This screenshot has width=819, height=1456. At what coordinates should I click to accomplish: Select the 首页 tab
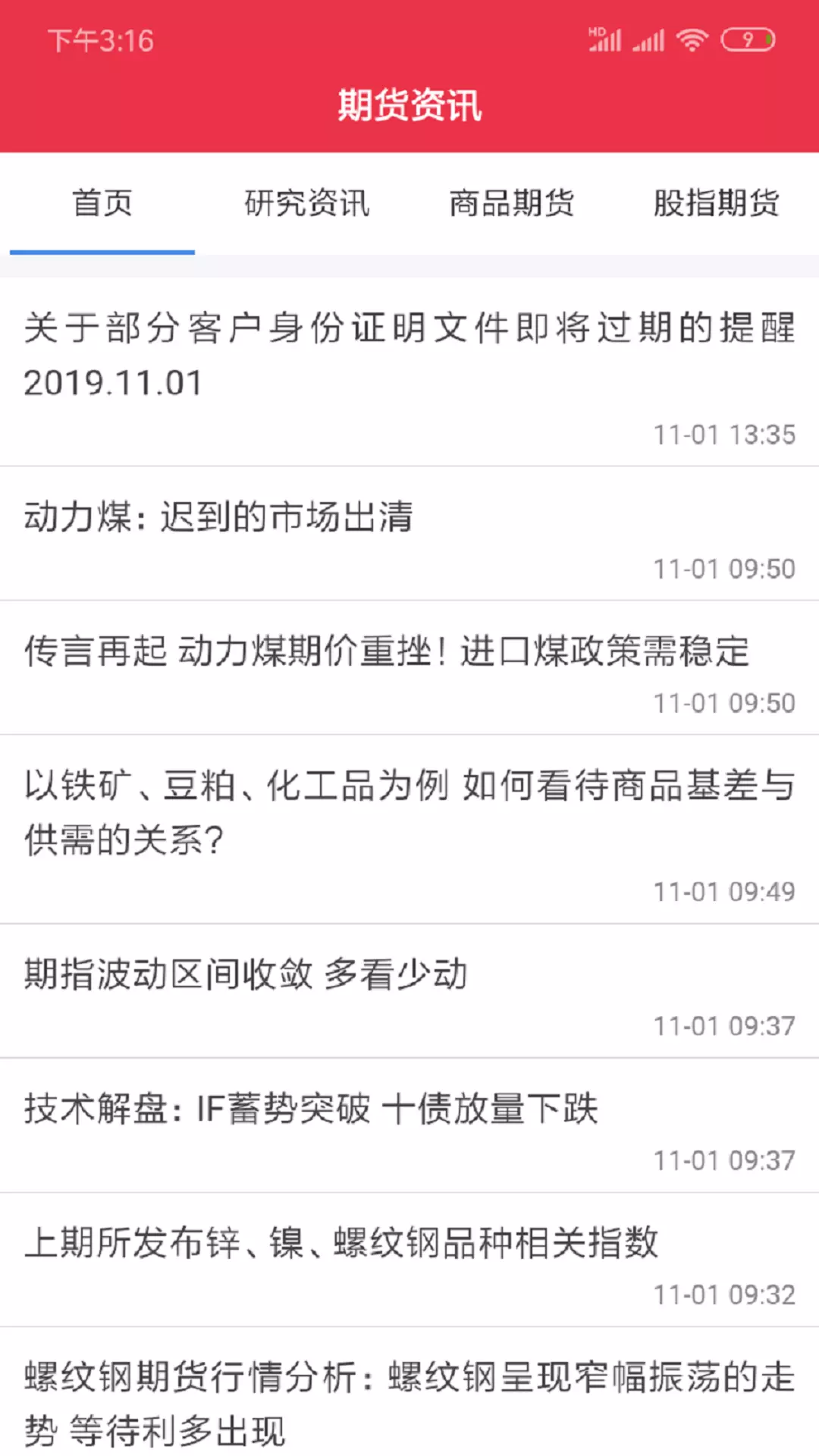pyautogui.click(x=102, y=203)
